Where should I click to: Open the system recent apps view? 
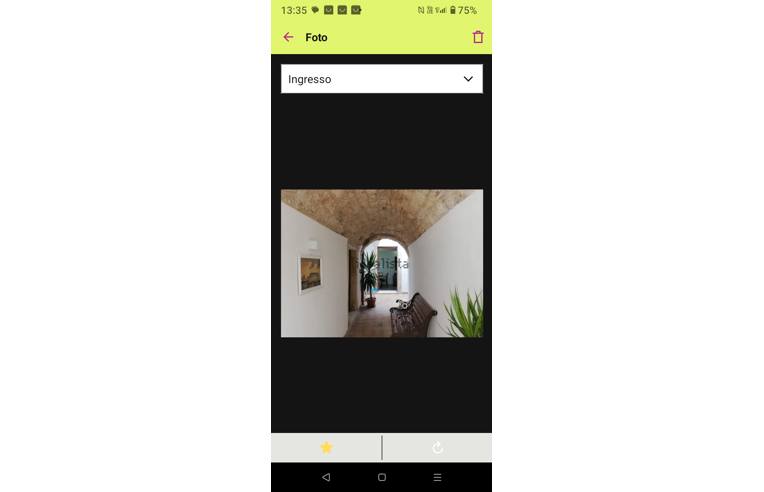(x=437, y=478)
